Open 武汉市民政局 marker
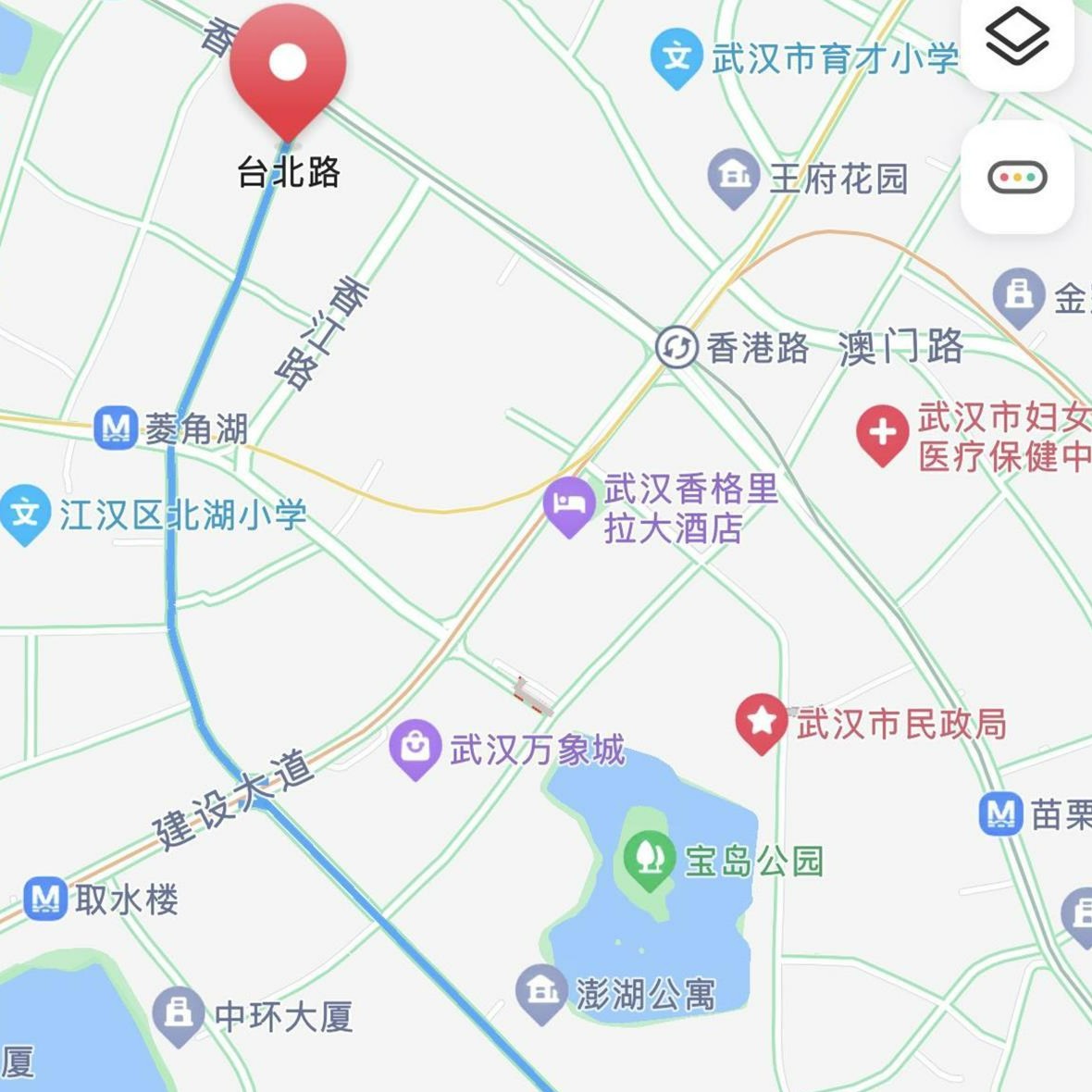This screenshot has height=1092, width=1092. pyautogui.click(x=761, y=721)
